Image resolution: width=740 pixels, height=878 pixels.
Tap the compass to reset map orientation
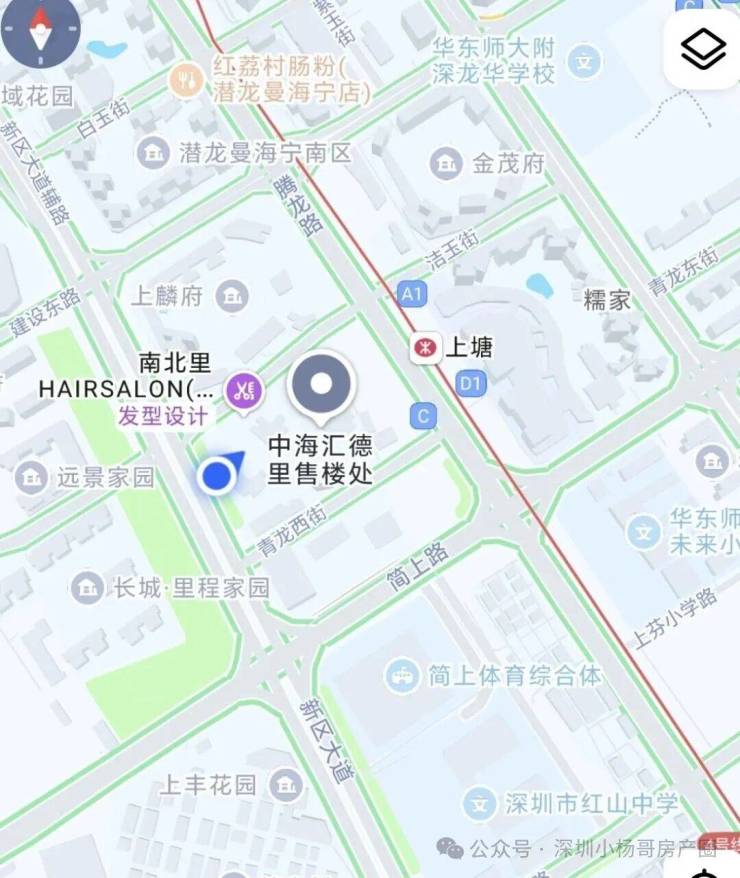coord(40,32)
